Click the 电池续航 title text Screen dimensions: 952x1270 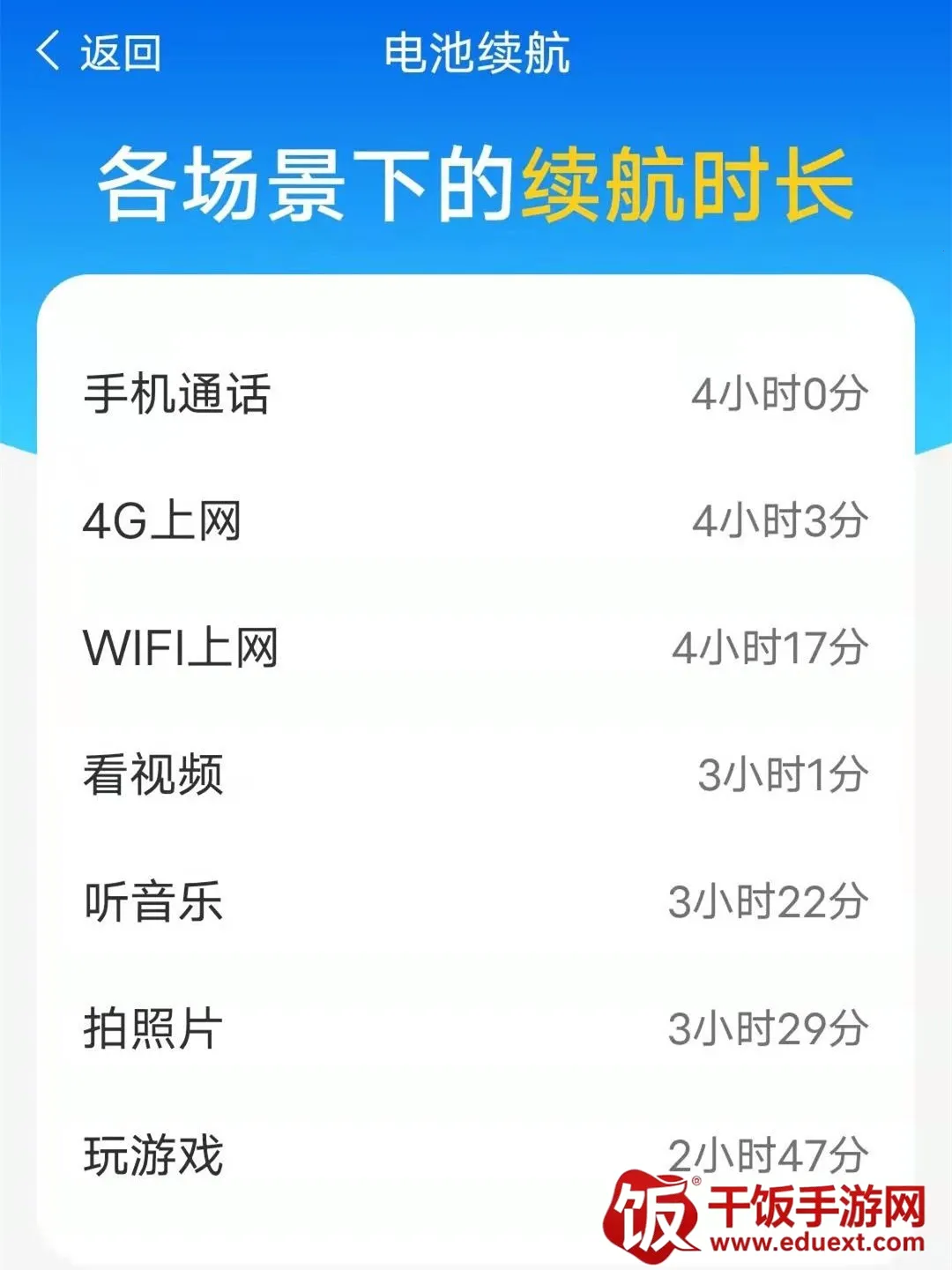click(x=476, y=55)
